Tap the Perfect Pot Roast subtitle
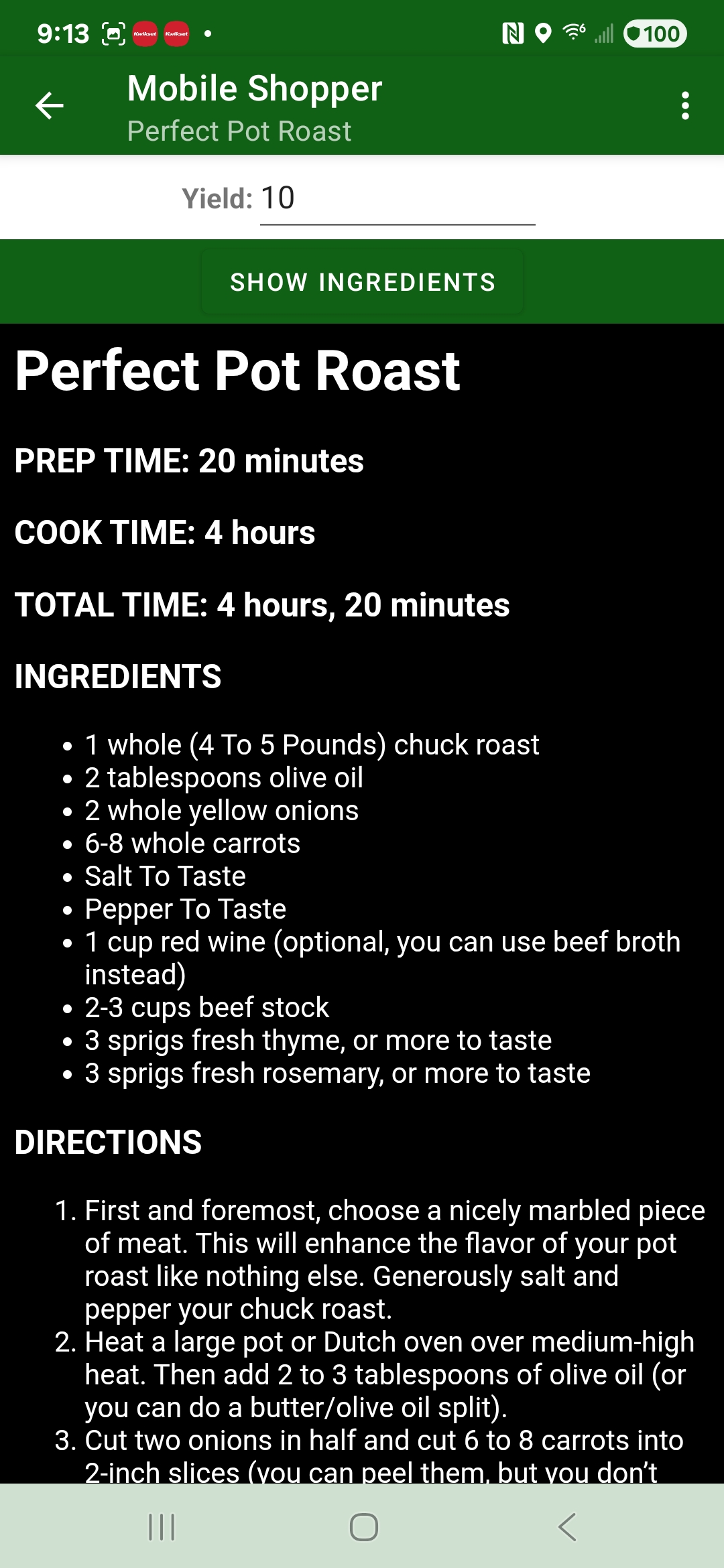This screenshot has height=1568, width=724. pyautogui.click(x=238, y=131)
